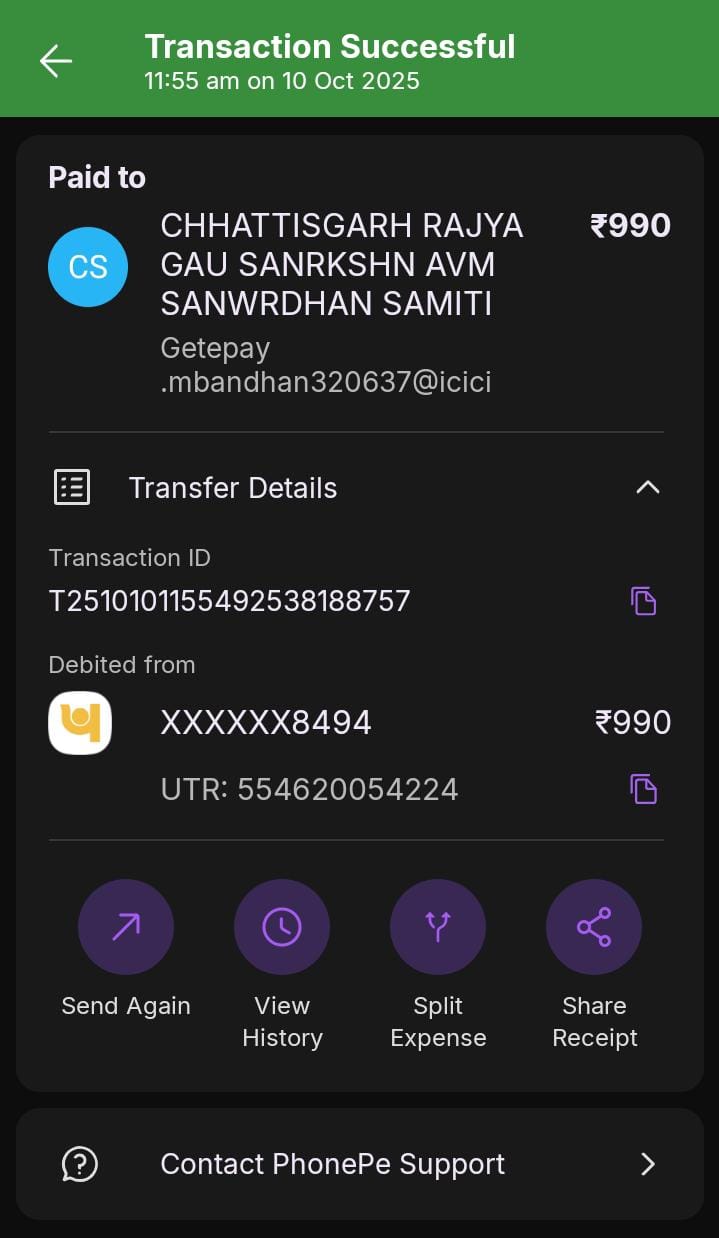Copy the Transaction ID

tap(643, 601)
